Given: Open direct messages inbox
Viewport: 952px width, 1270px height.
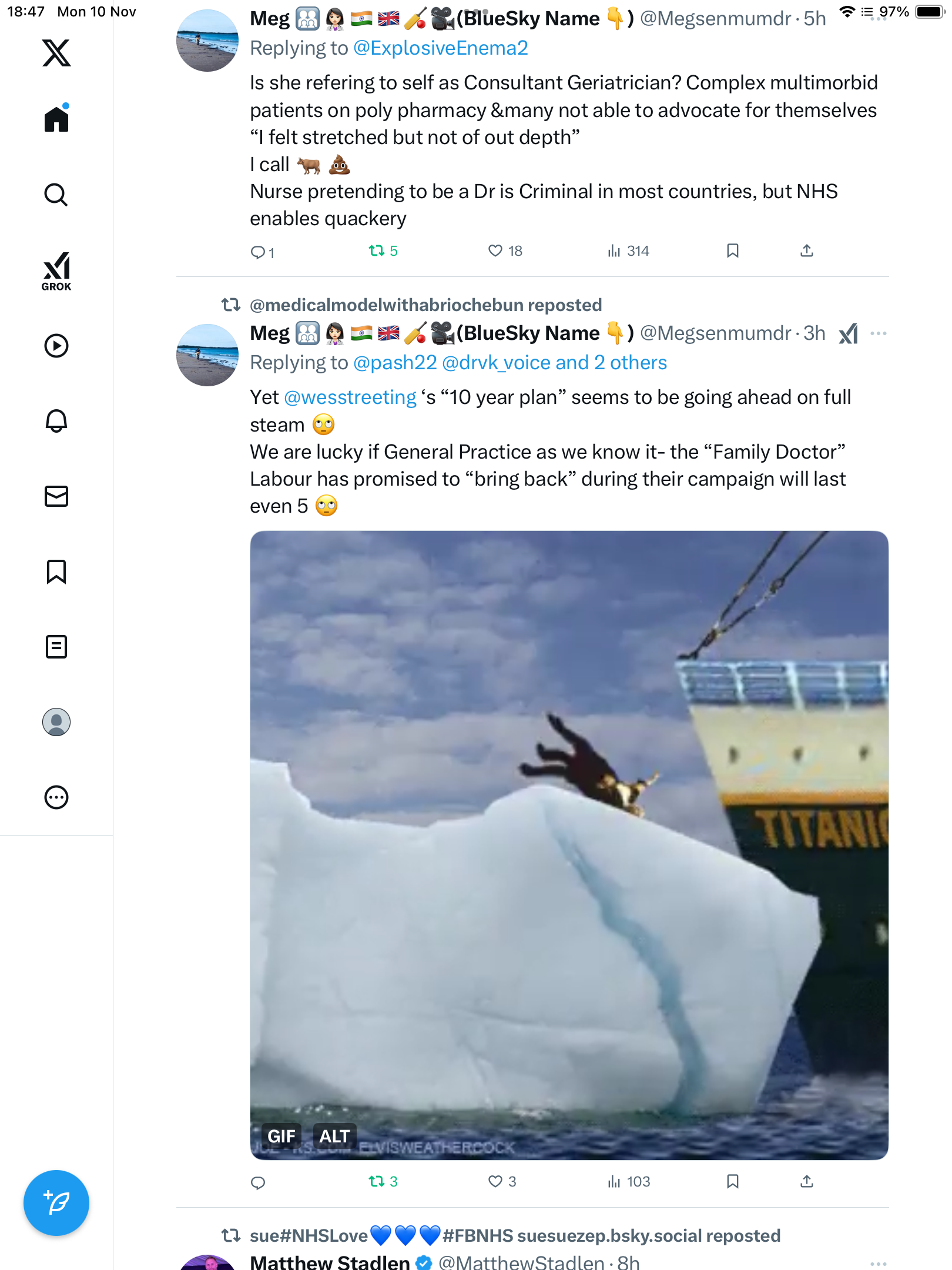Looking at the screenshot, I should 56,496.
